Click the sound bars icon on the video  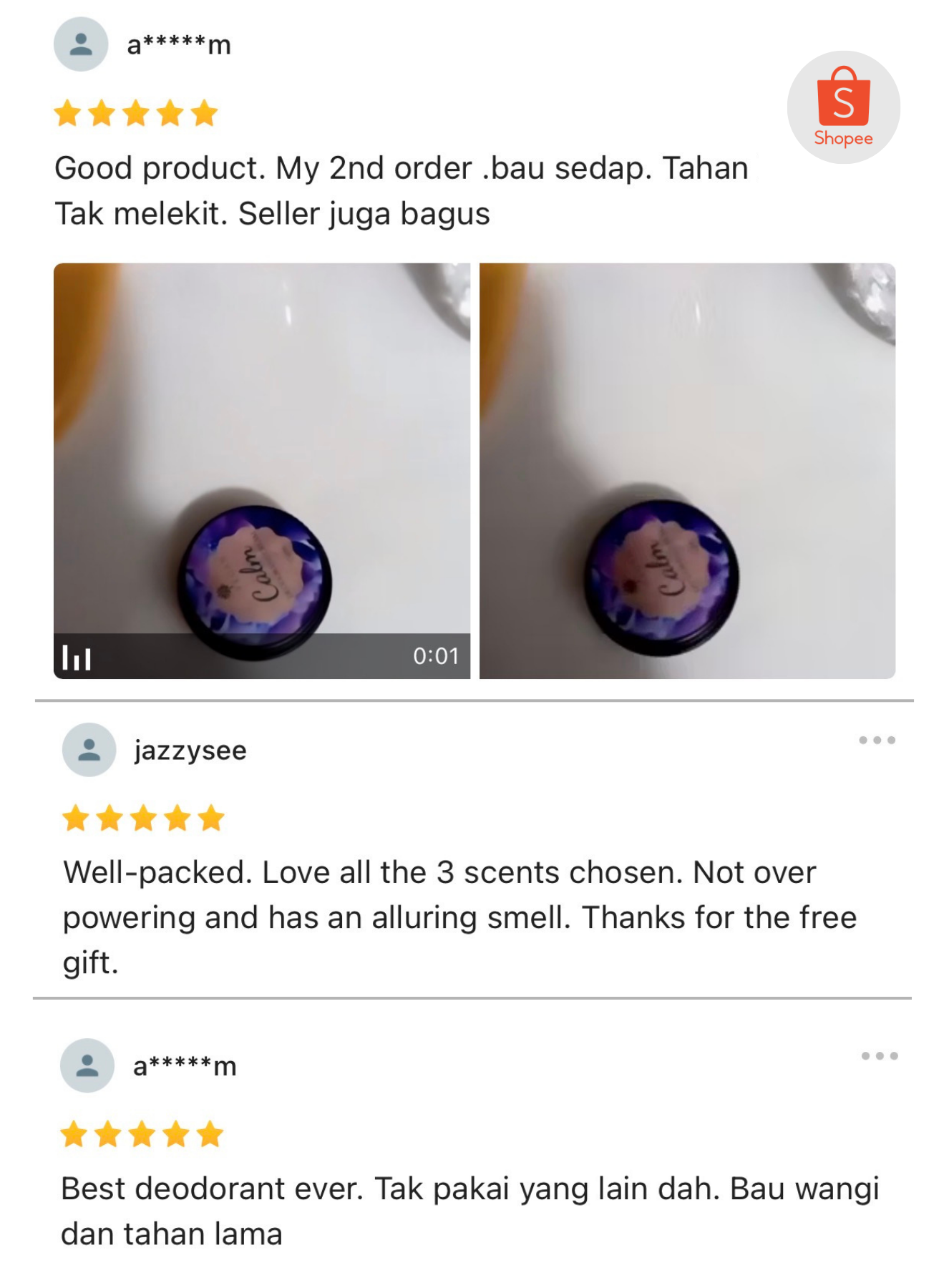[x=76, y=654]
